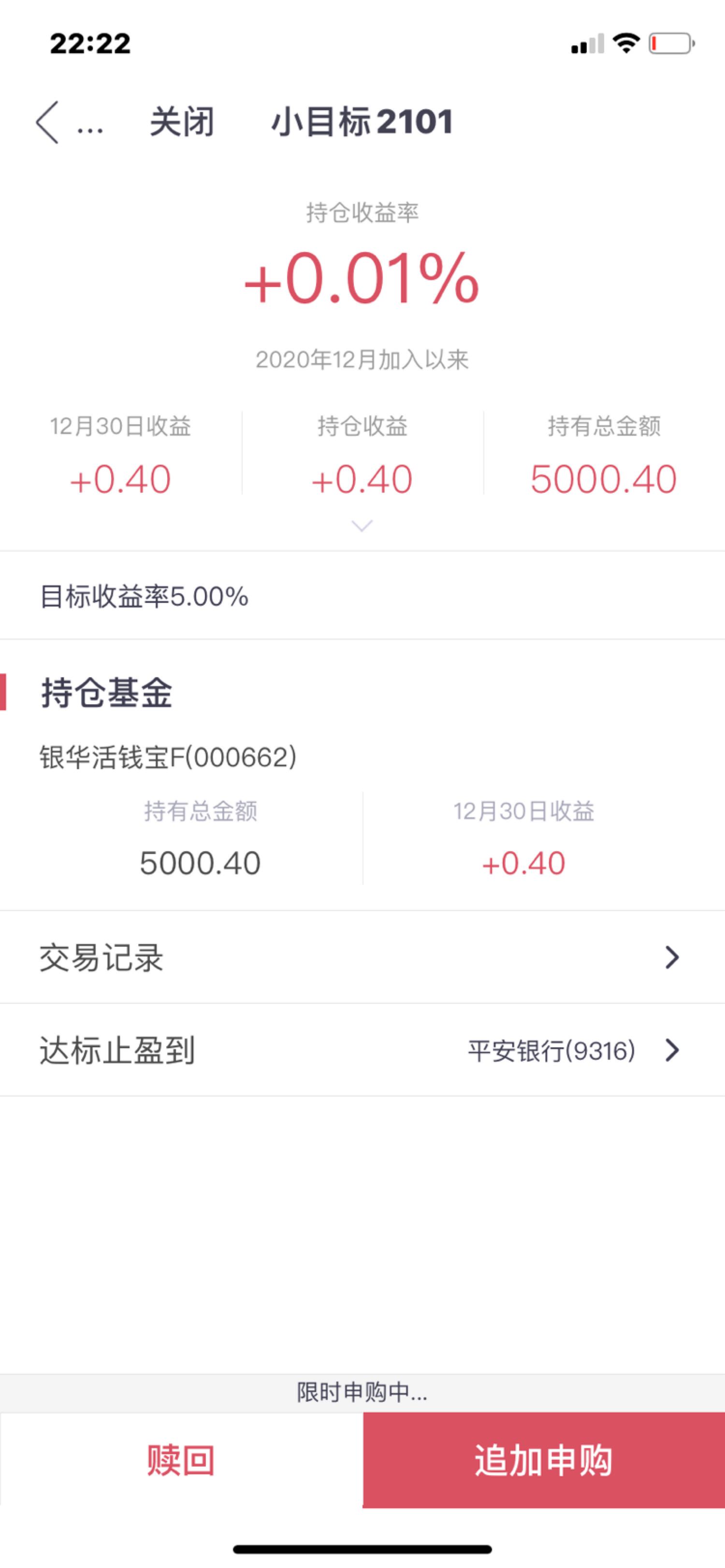Tap 关闭 to close the page
The width and height of the screenshot is (725, 1568).
(x=182, y=122)
